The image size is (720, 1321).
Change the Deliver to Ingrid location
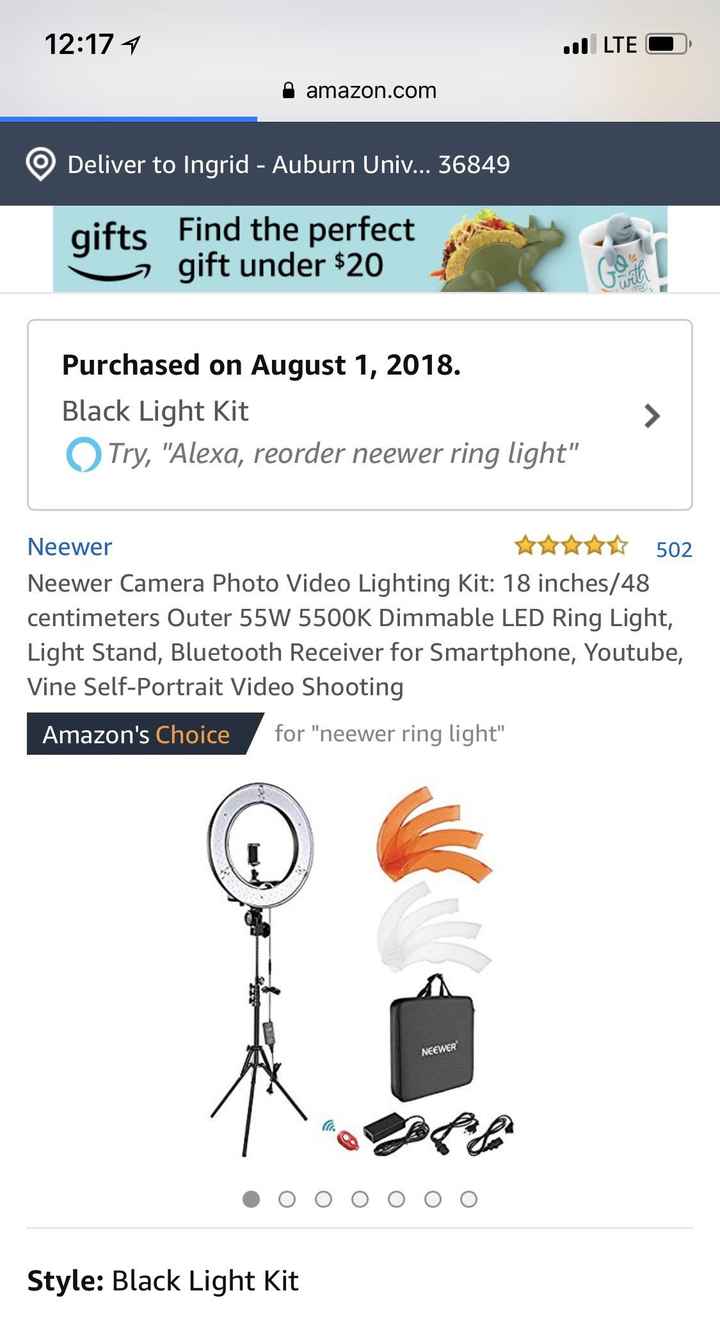pos(288,164)
